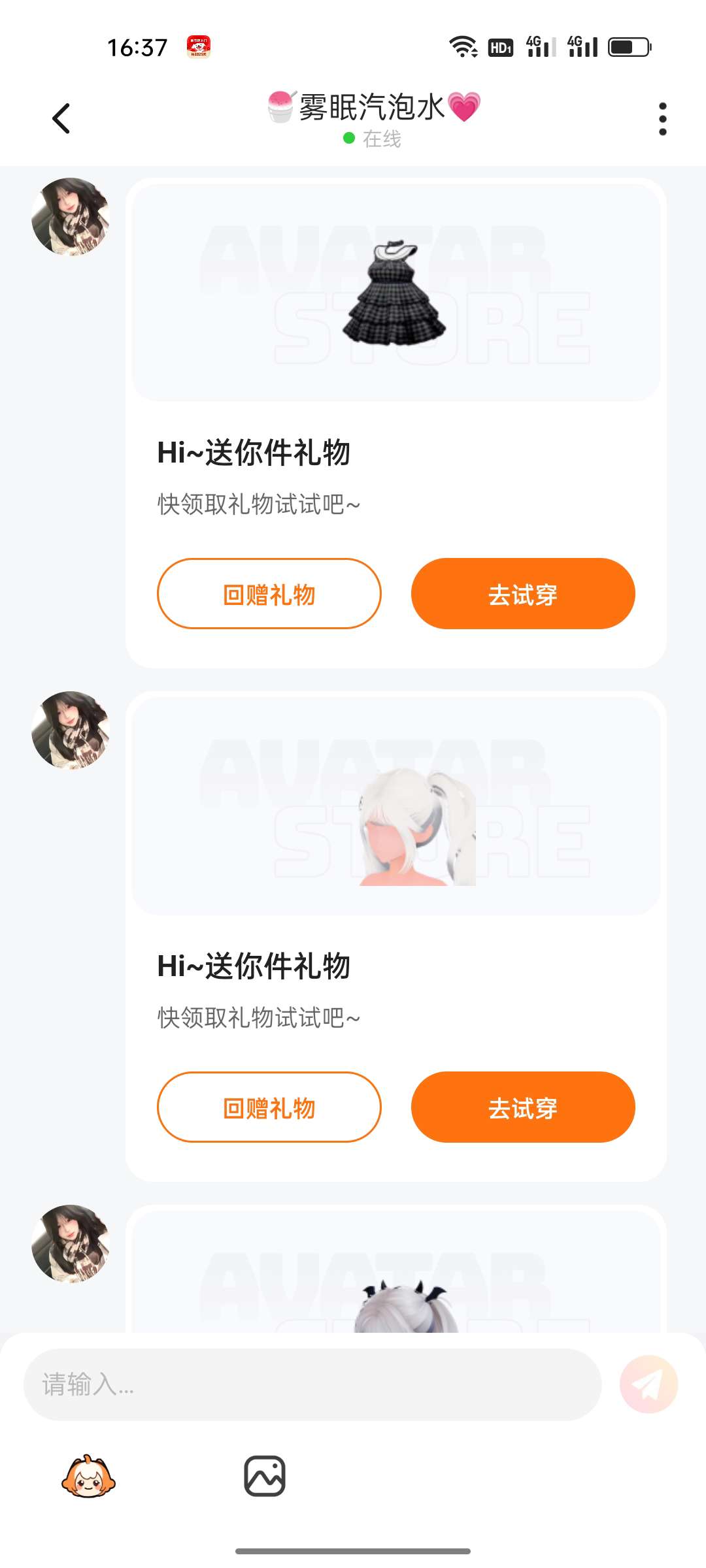
Task: Open the black dress gift image
Action: pos(395,293)
